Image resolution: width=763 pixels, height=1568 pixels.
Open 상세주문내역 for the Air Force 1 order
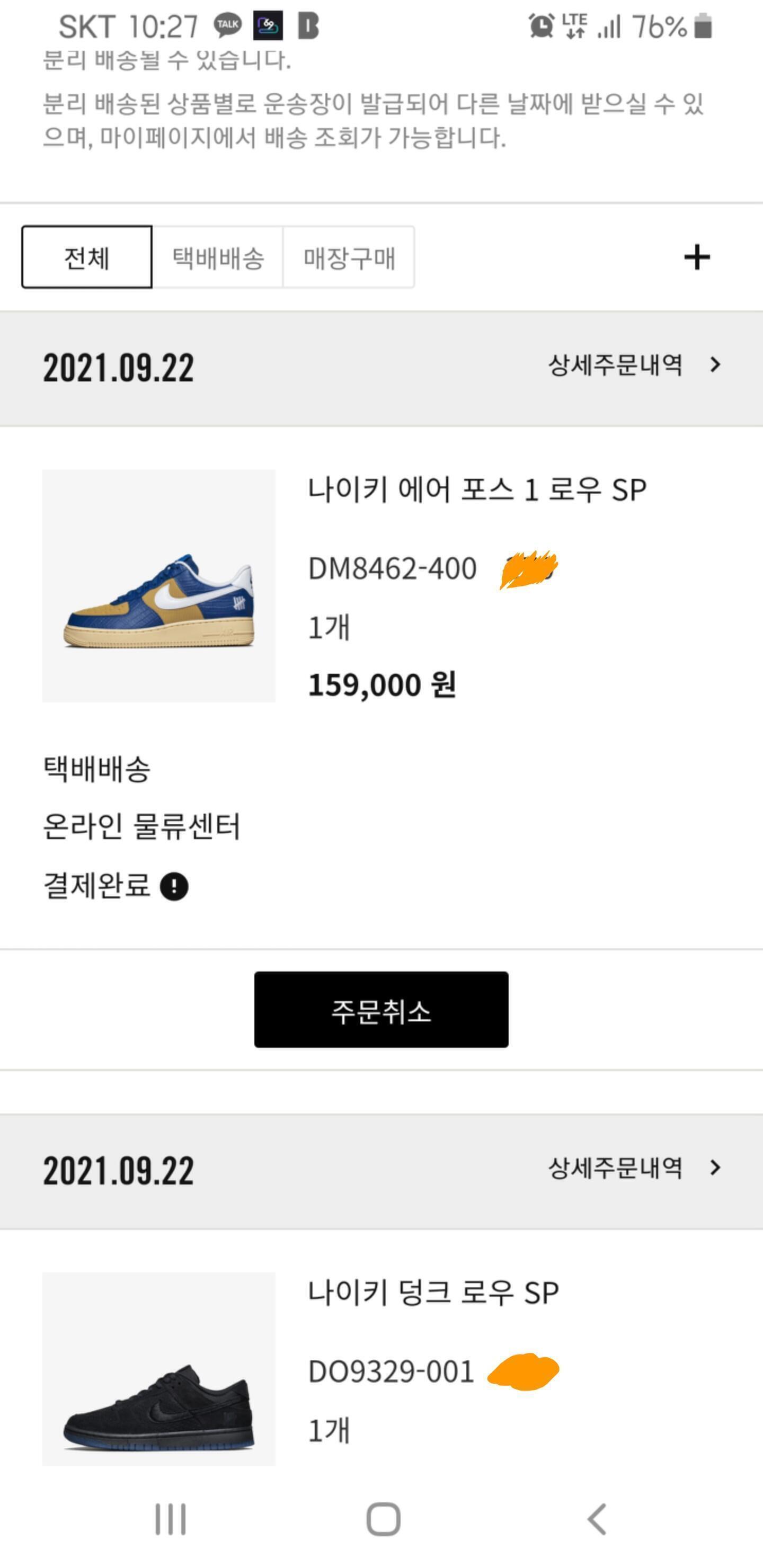click(x=634, y=365)
